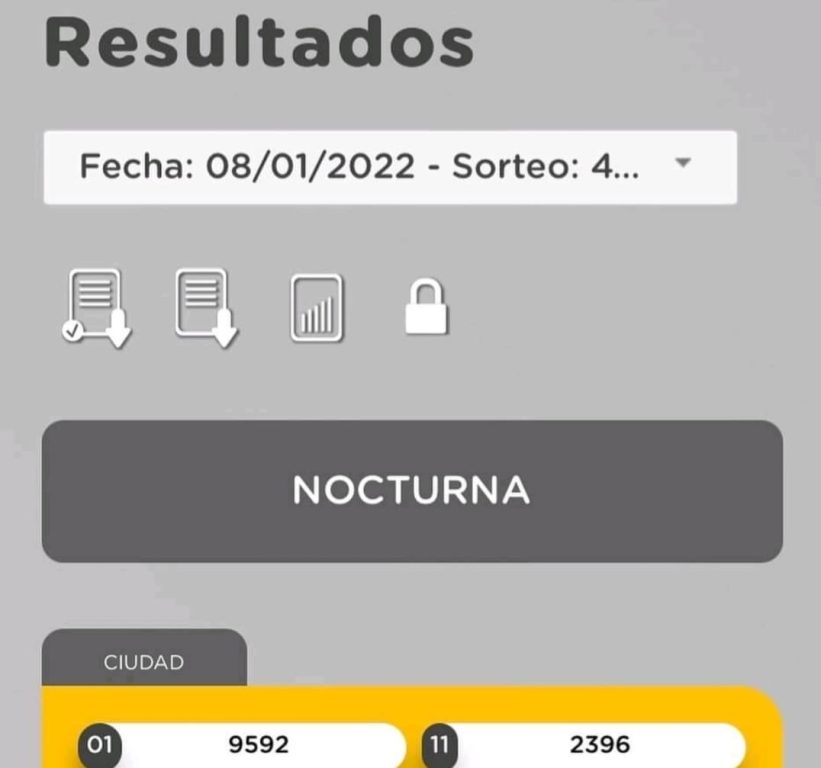Switch to the CIUDAD tab
Image resolution: width=821 pixels, height=768 pixels.
click(x=143, y=662)
